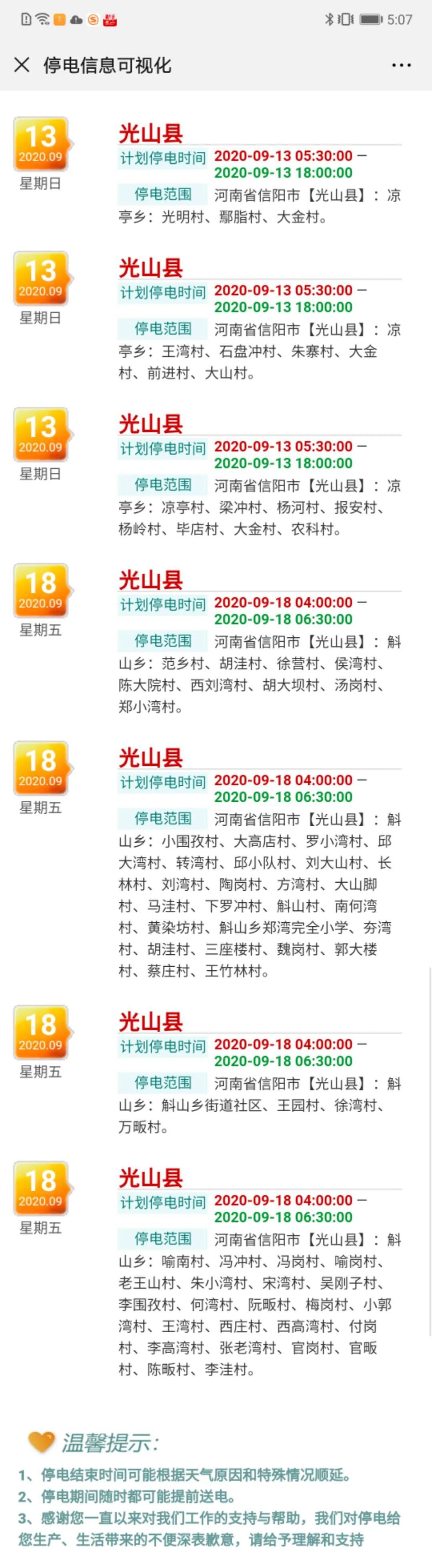
Task: Open the three-dot overflow menu
Action: (401, 65)
